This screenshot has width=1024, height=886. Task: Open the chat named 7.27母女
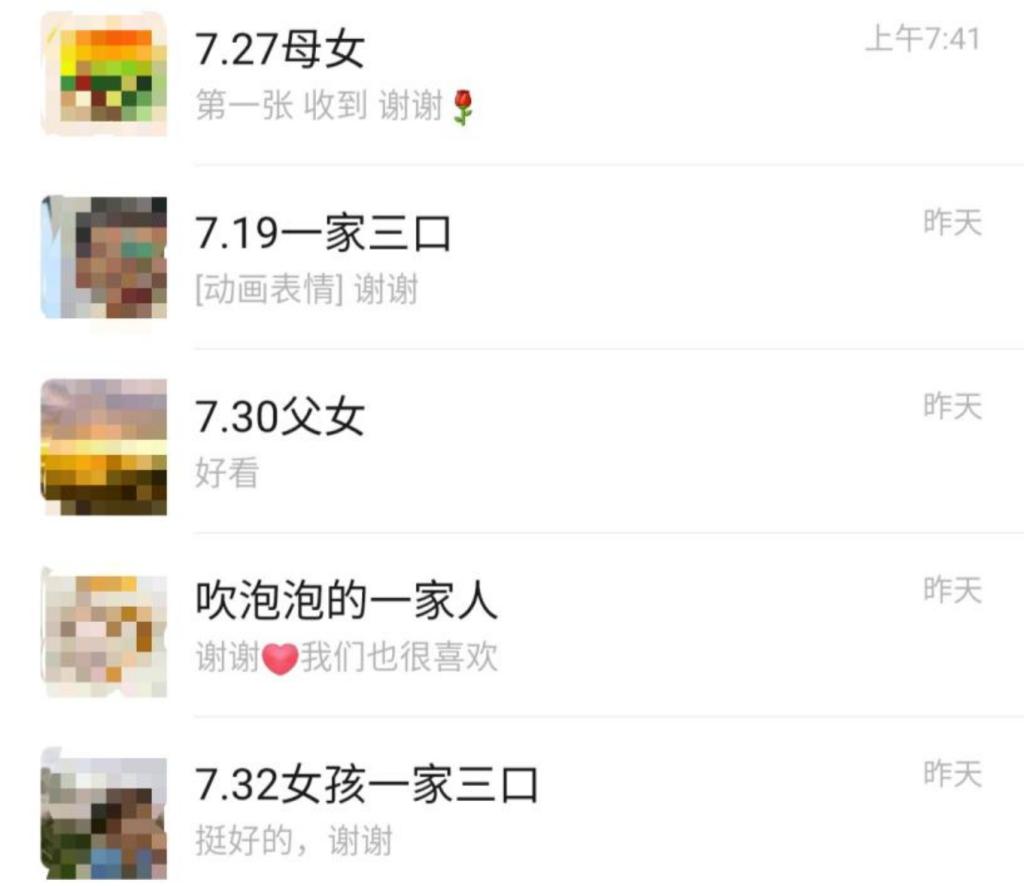[500, 75]
